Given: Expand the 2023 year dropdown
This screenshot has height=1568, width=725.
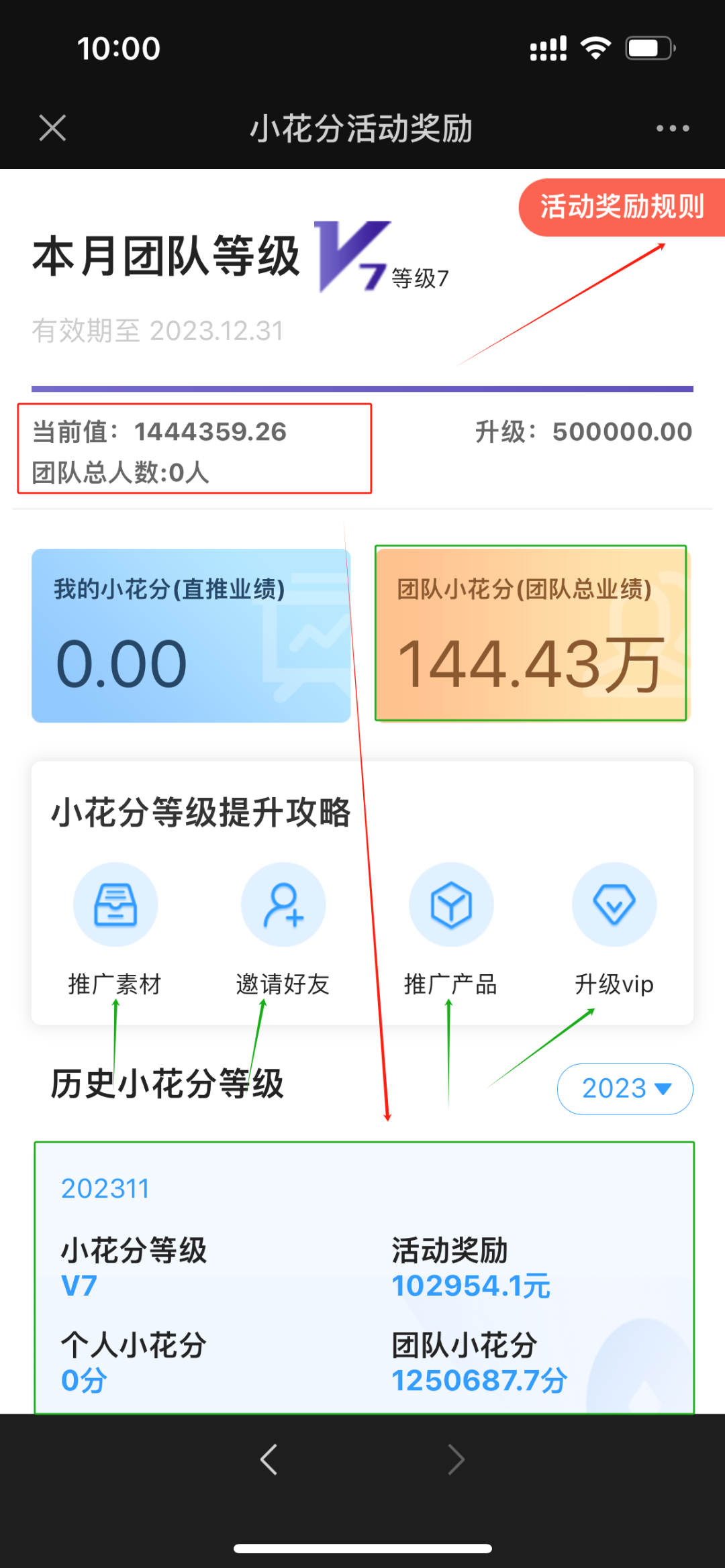Looking at the screenshot, I should click(x=625, y=1088).
